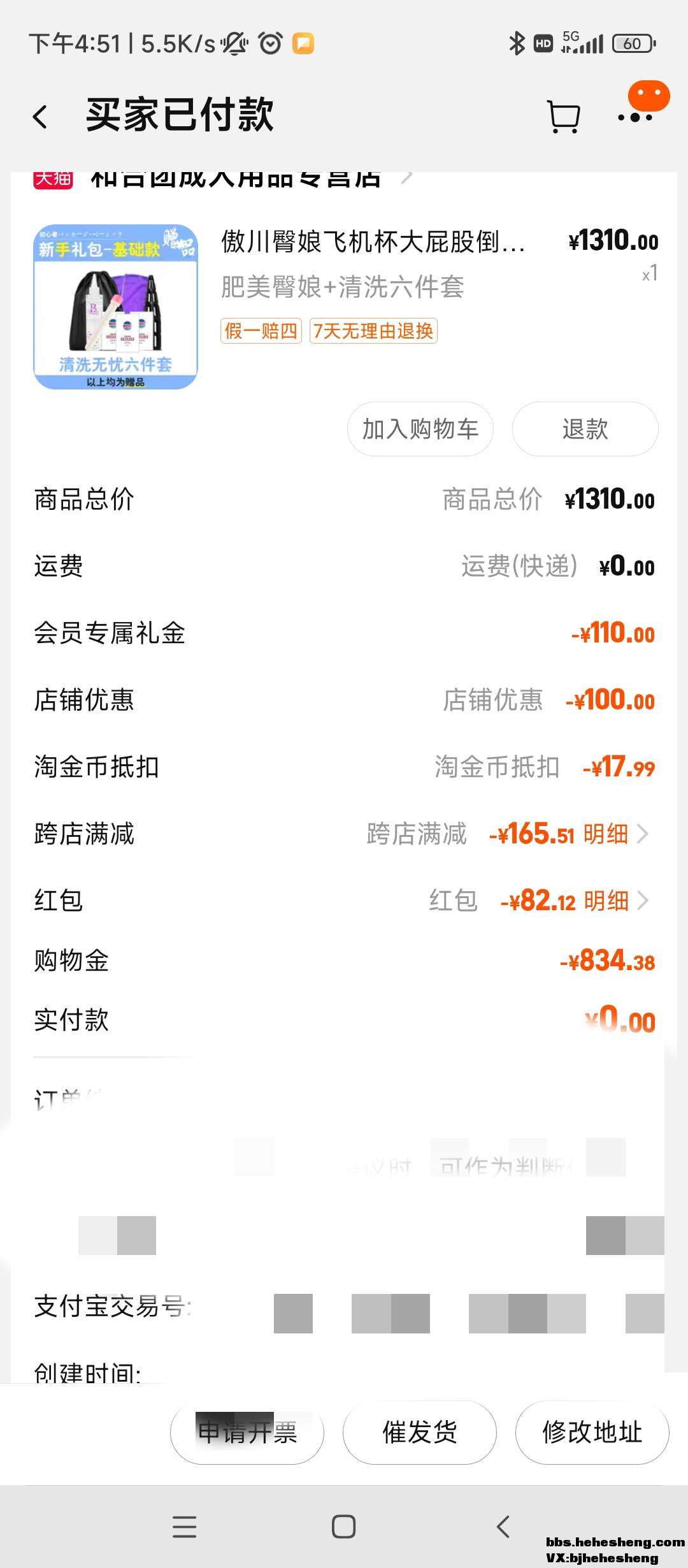688x1568 pixels.
Task: Tap 加入购物车 button
Action: pos(420,429)
